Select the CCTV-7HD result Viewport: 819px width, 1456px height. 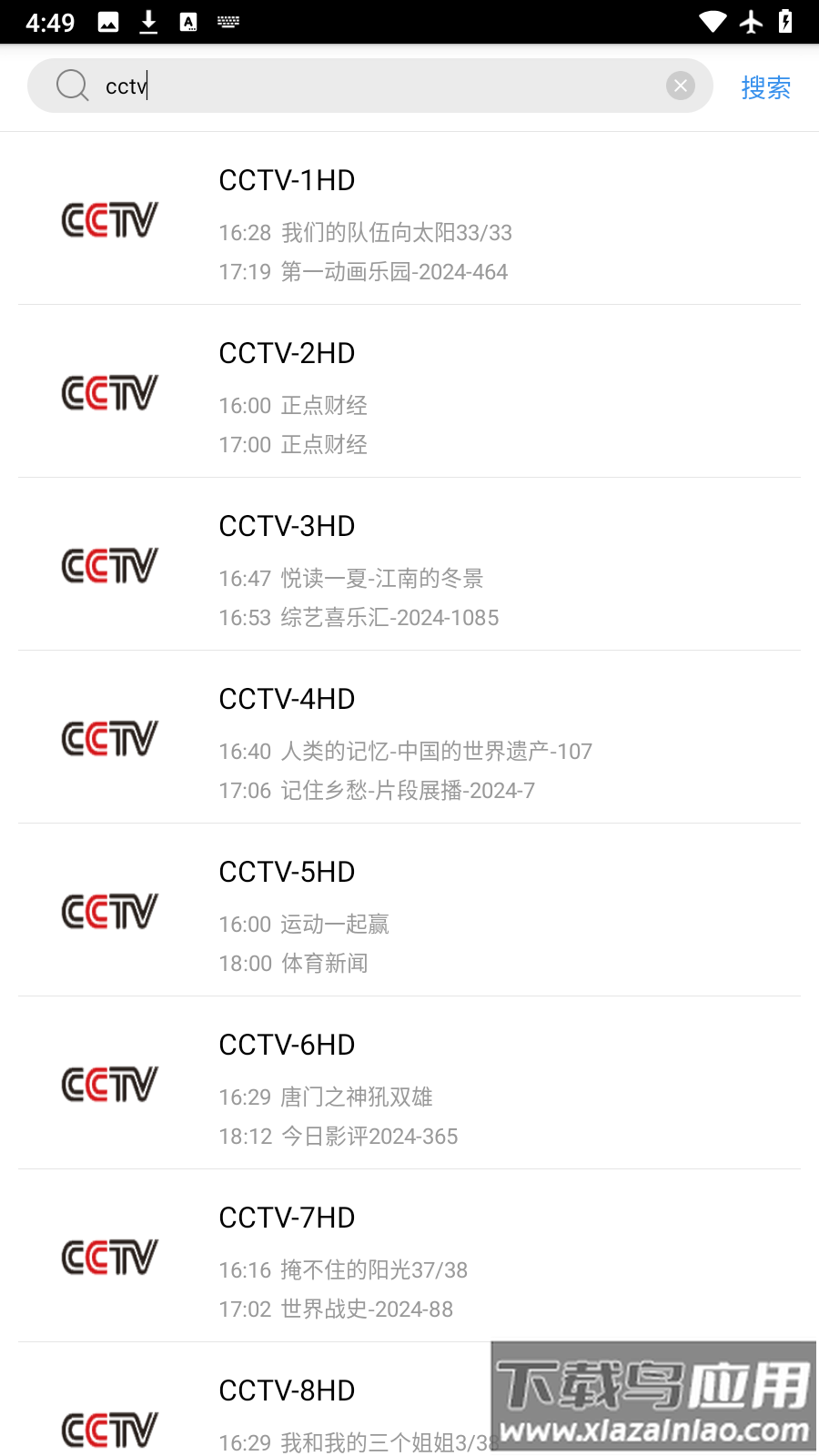coord(409,1257)
